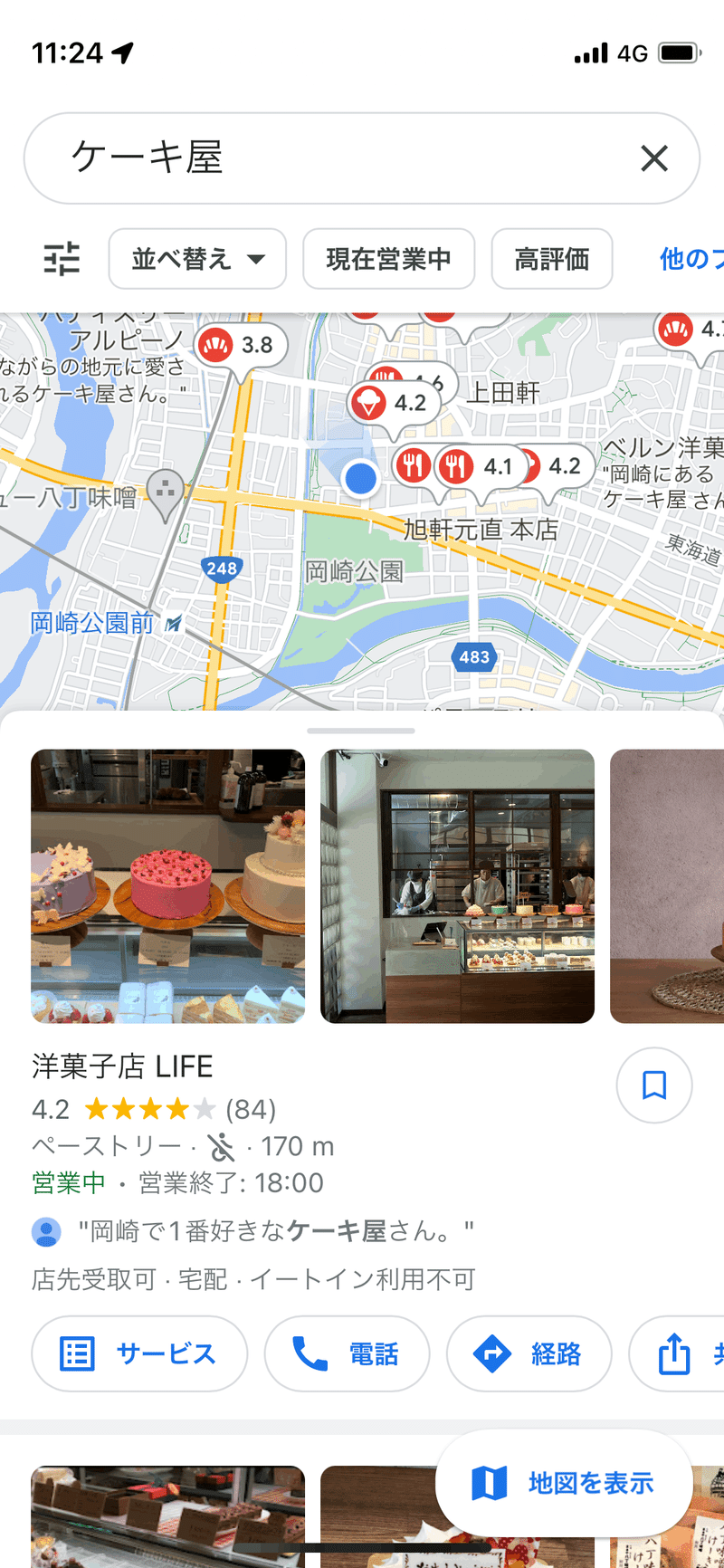724x1568 pixels.
Task: Open the filter options sliders icon
Action: point(62,259)
